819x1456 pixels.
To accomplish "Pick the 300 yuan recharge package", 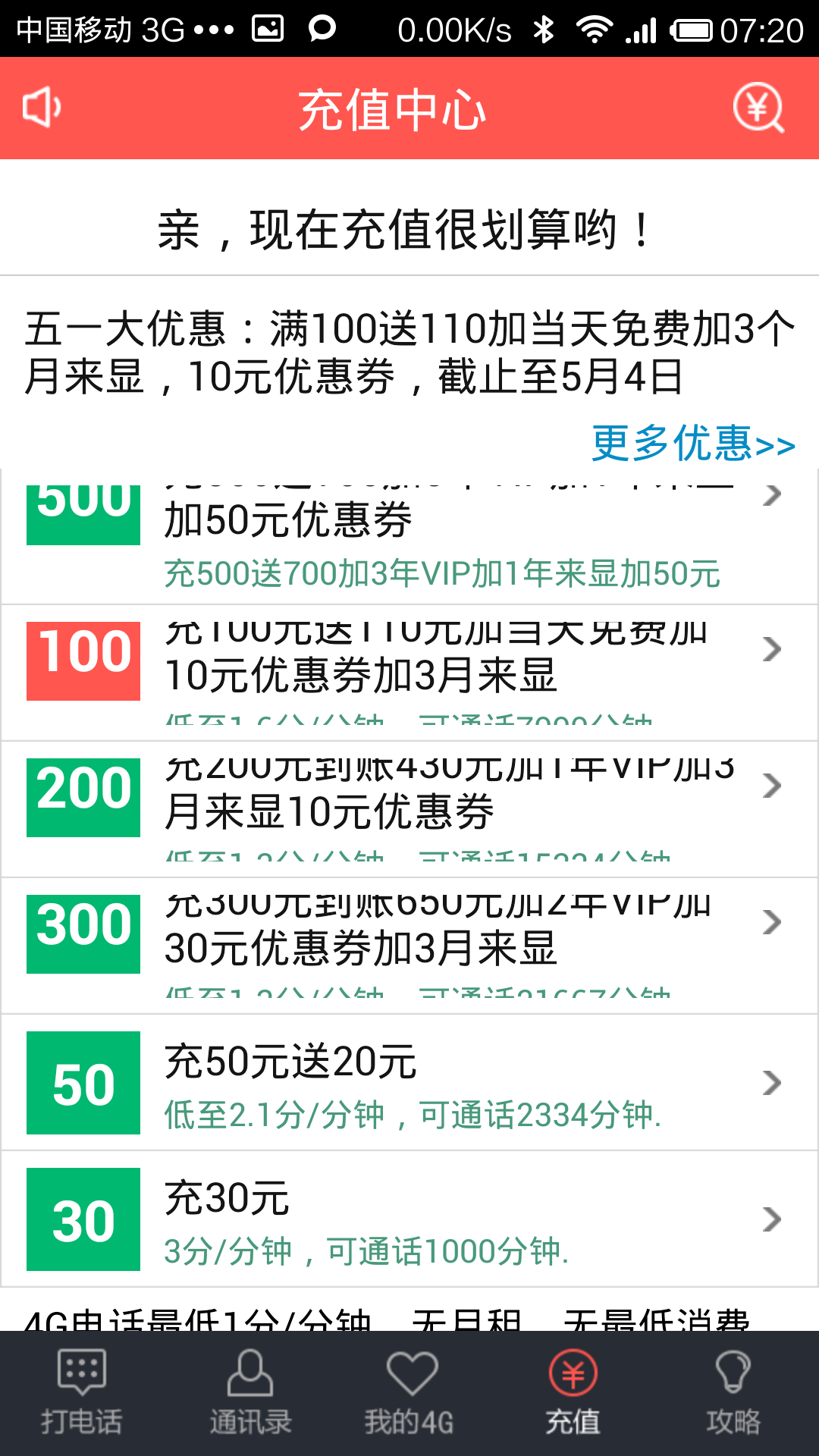I will [x=409, y=946].
